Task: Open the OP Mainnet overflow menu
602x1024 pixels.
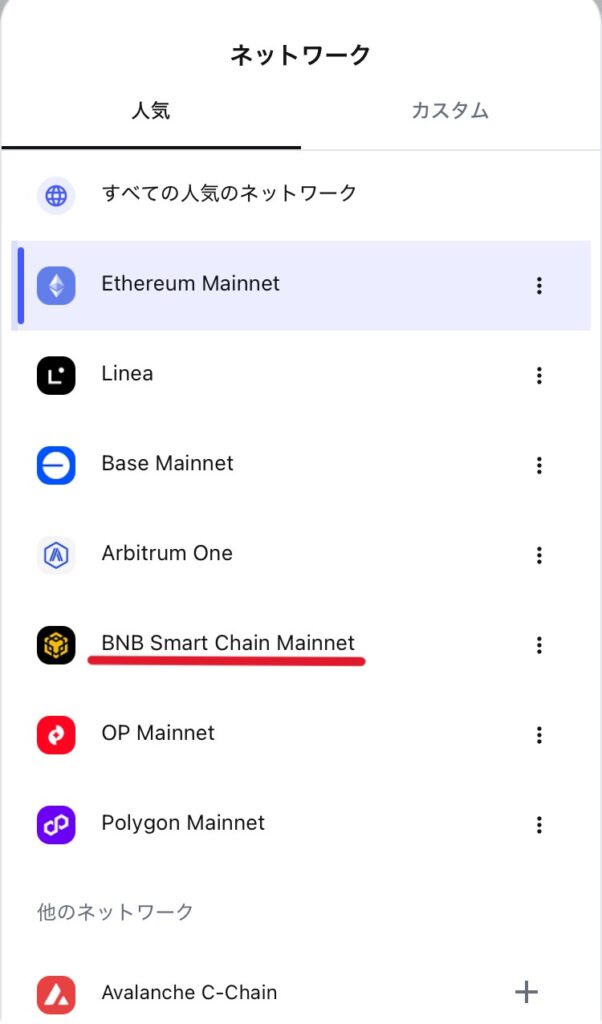Action: 539,736
